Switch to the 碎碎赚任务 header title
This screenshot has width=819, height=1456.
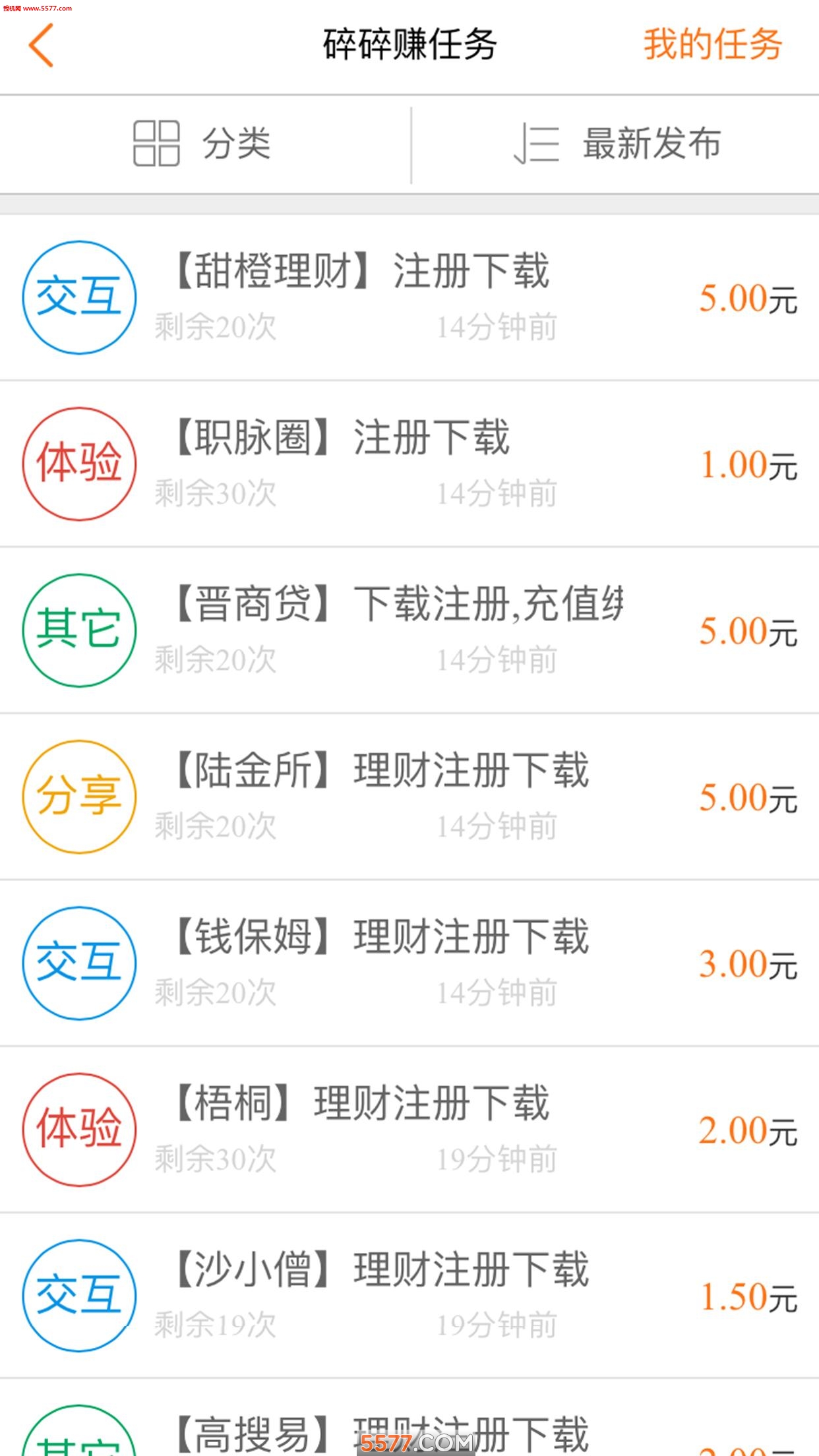[x=409, y=46]
